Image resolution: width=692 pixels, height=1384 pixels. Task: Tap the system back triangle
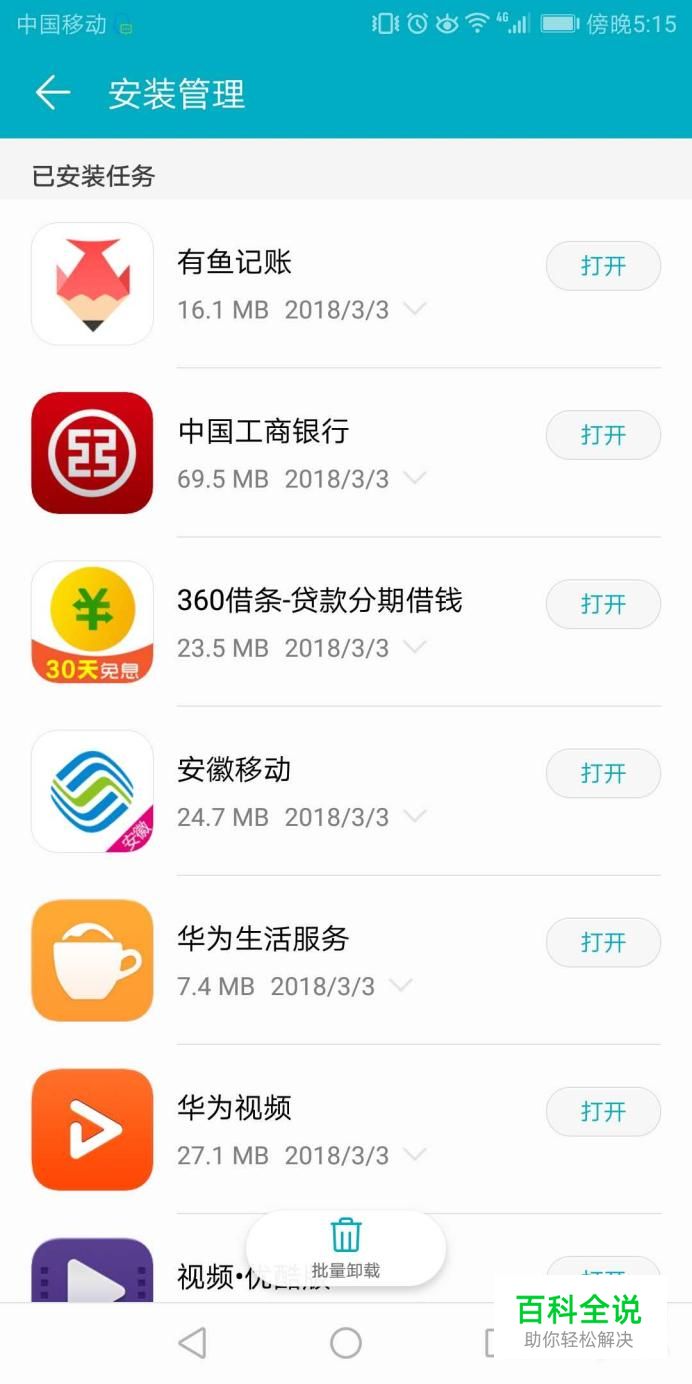[x=192, y=1343]
